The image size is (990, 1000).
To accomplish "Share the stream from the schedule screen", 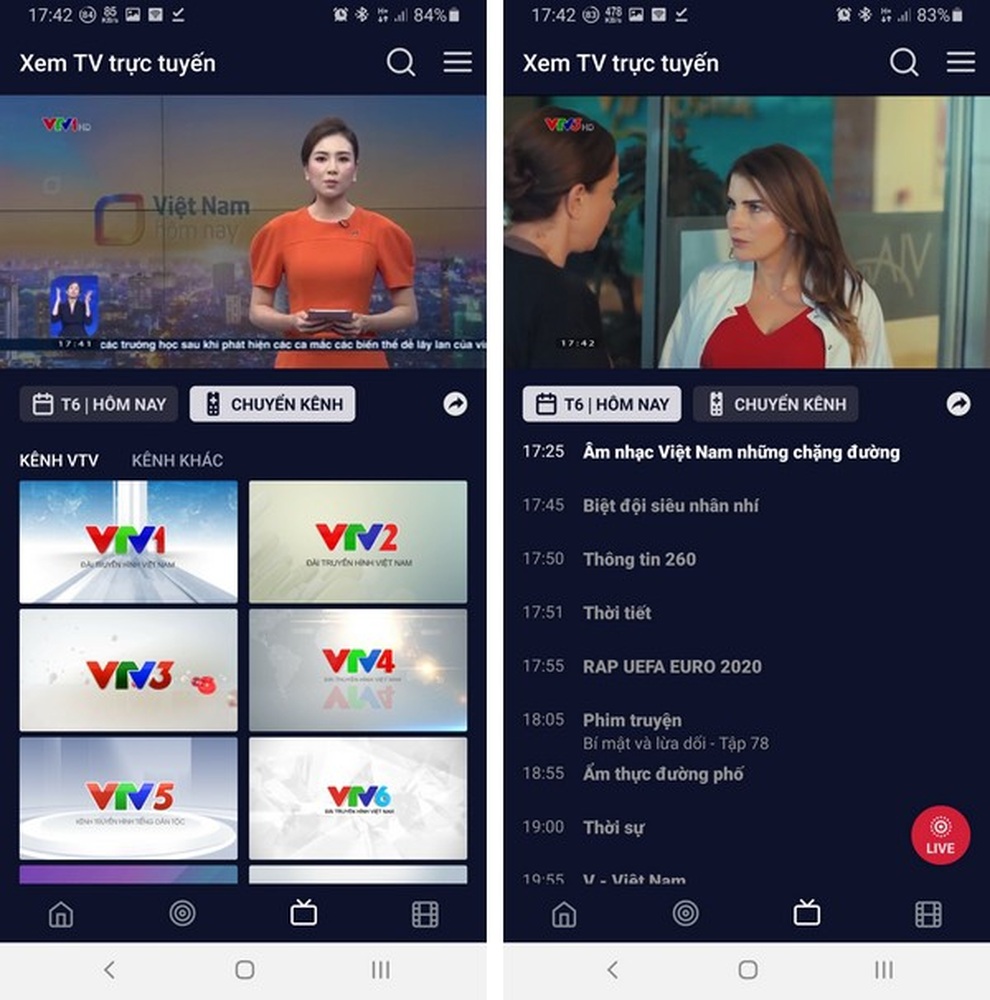I will point(958,404).
